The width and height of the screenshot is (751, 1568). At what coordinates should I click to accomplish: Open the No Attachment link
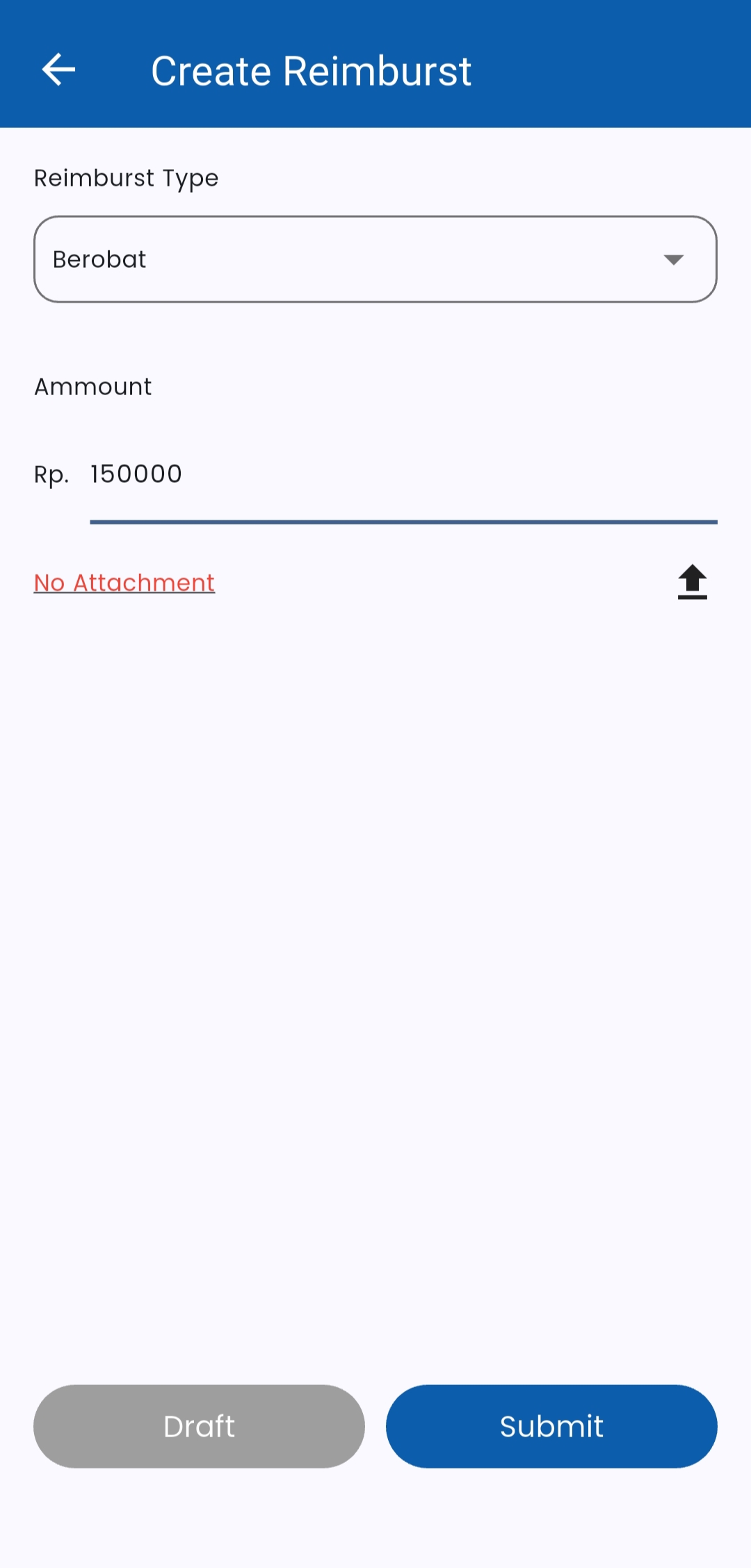coord(124,582)
